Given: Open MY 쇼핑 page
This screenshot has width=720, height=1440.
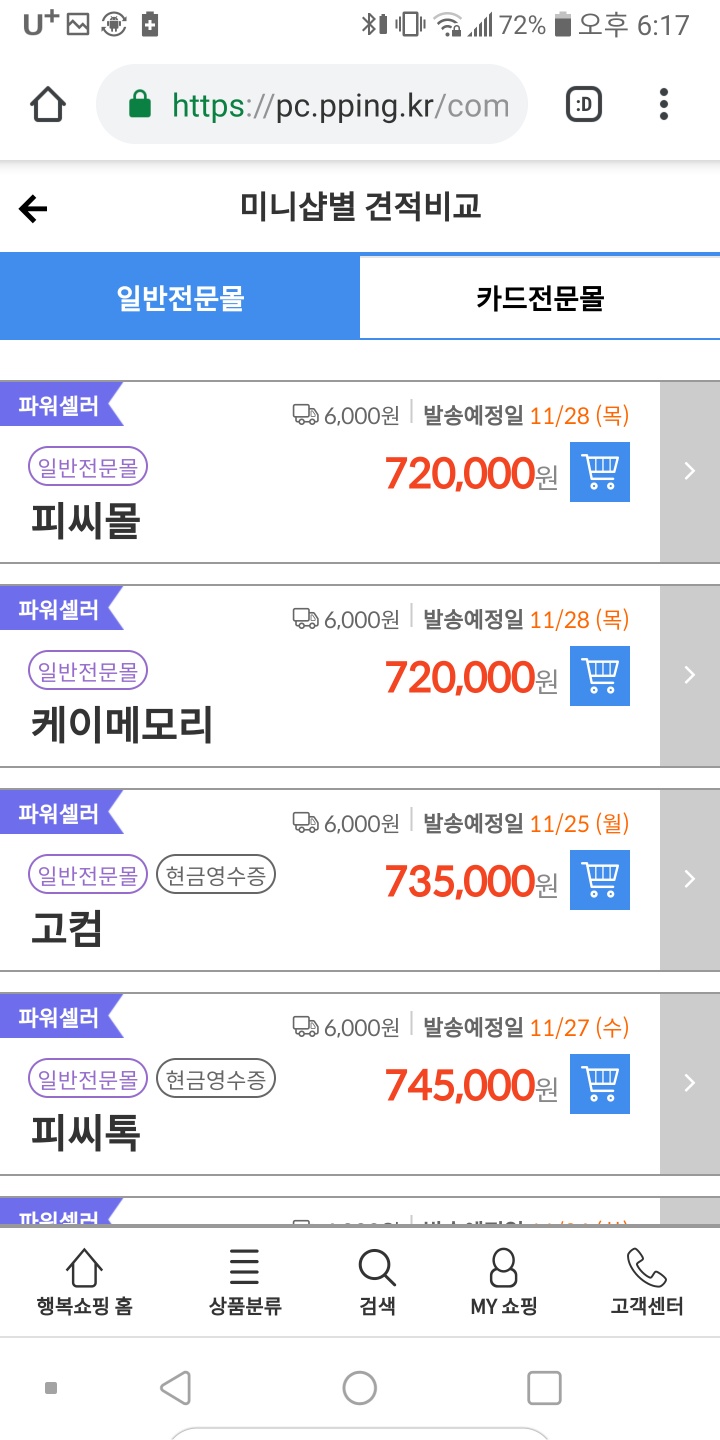Looking at the screenshot, I should [x=504, y=1282].
